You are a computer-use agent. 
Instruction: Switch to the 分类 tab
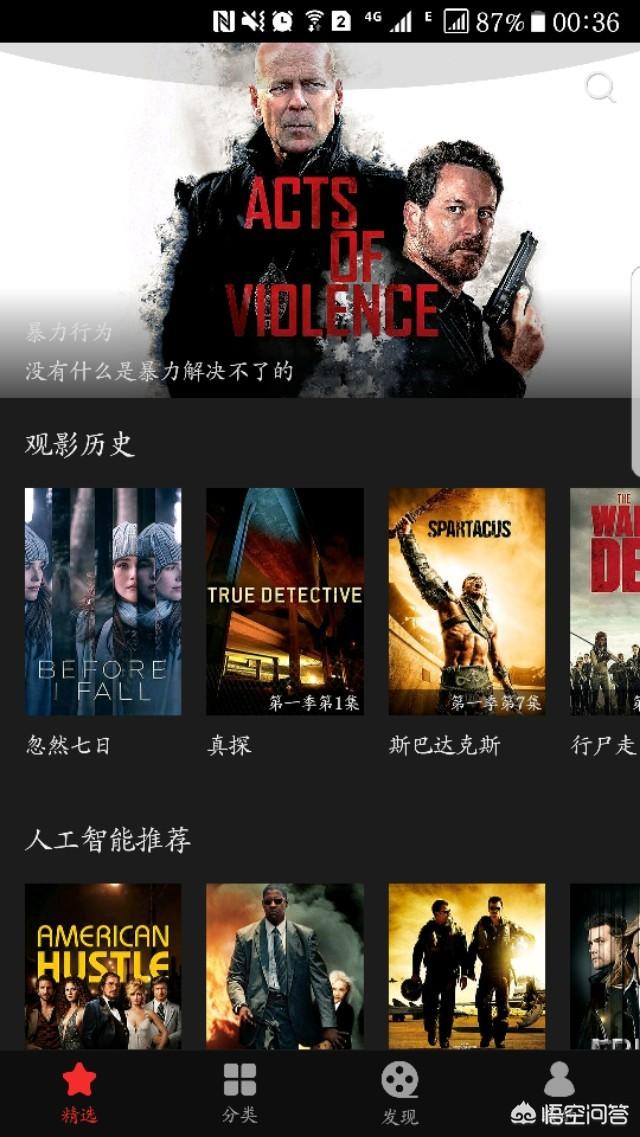click(239, 1093)
